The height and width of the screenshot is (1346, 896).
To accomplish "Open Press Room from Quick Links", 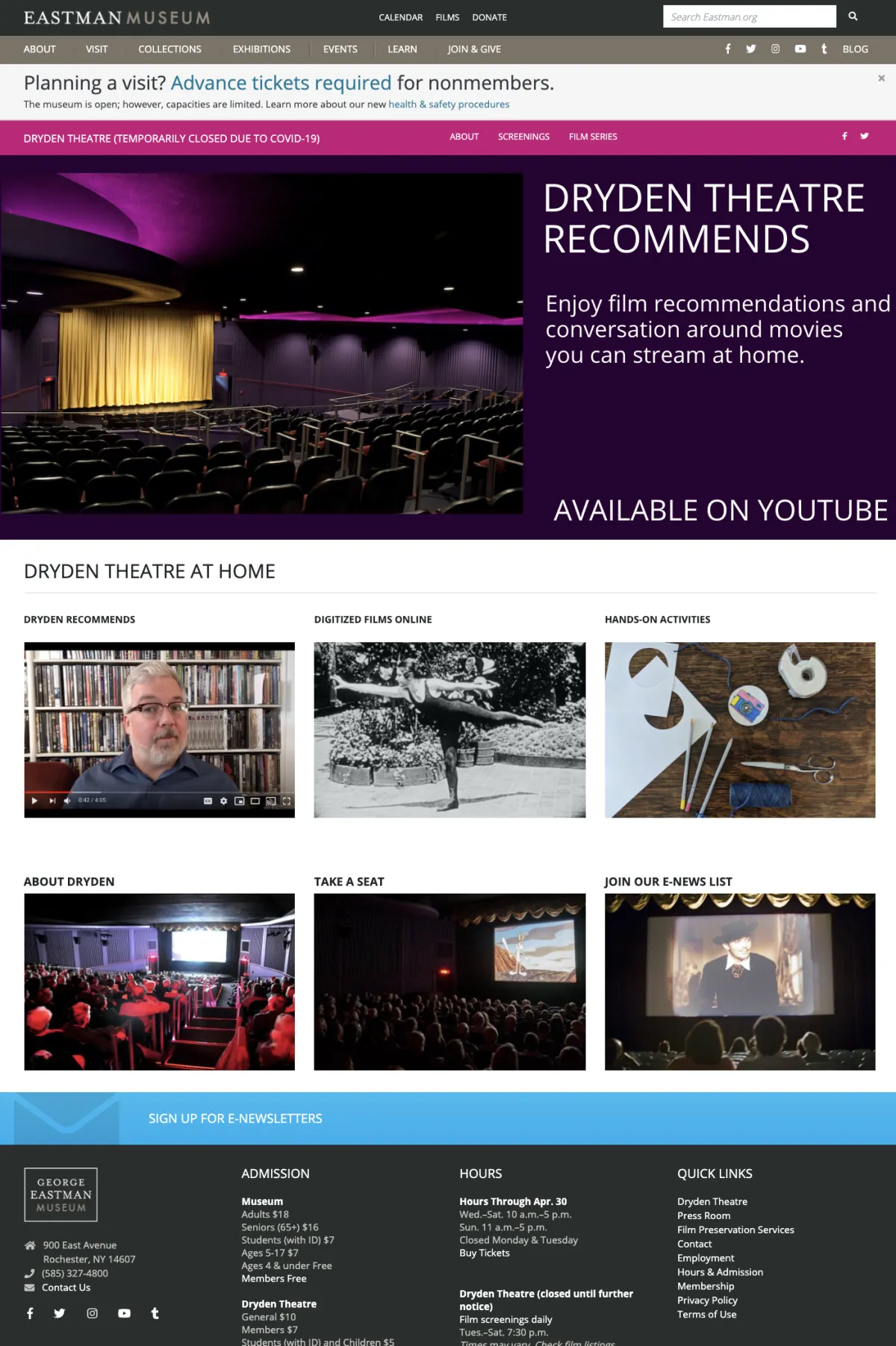I will pos(703,1215).
